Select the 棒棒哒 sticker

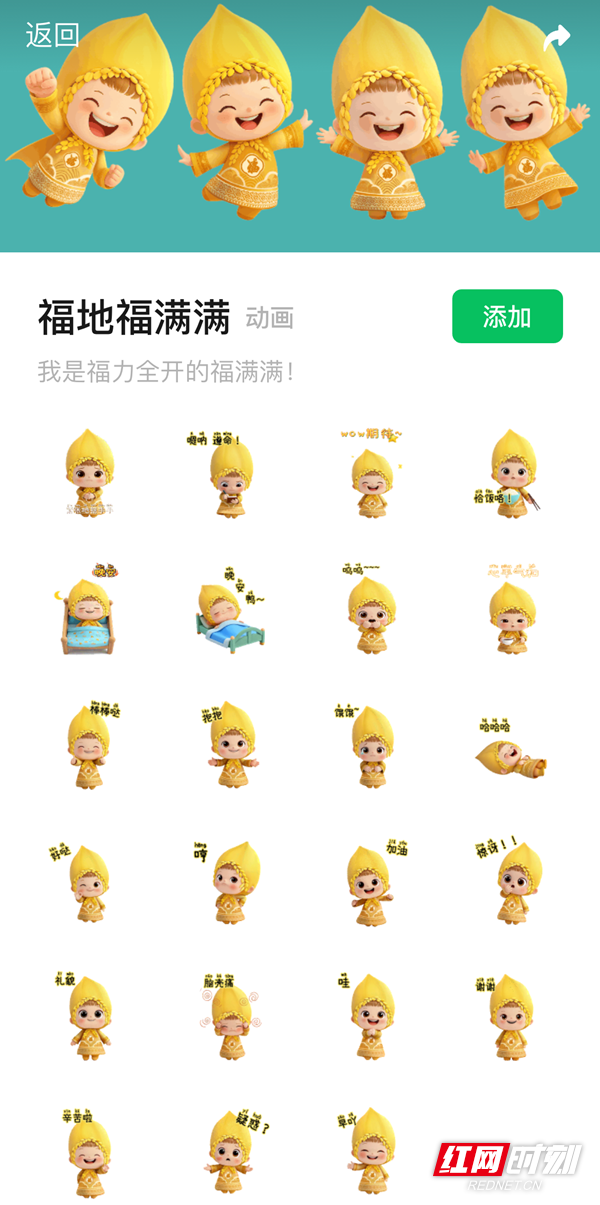90,747
